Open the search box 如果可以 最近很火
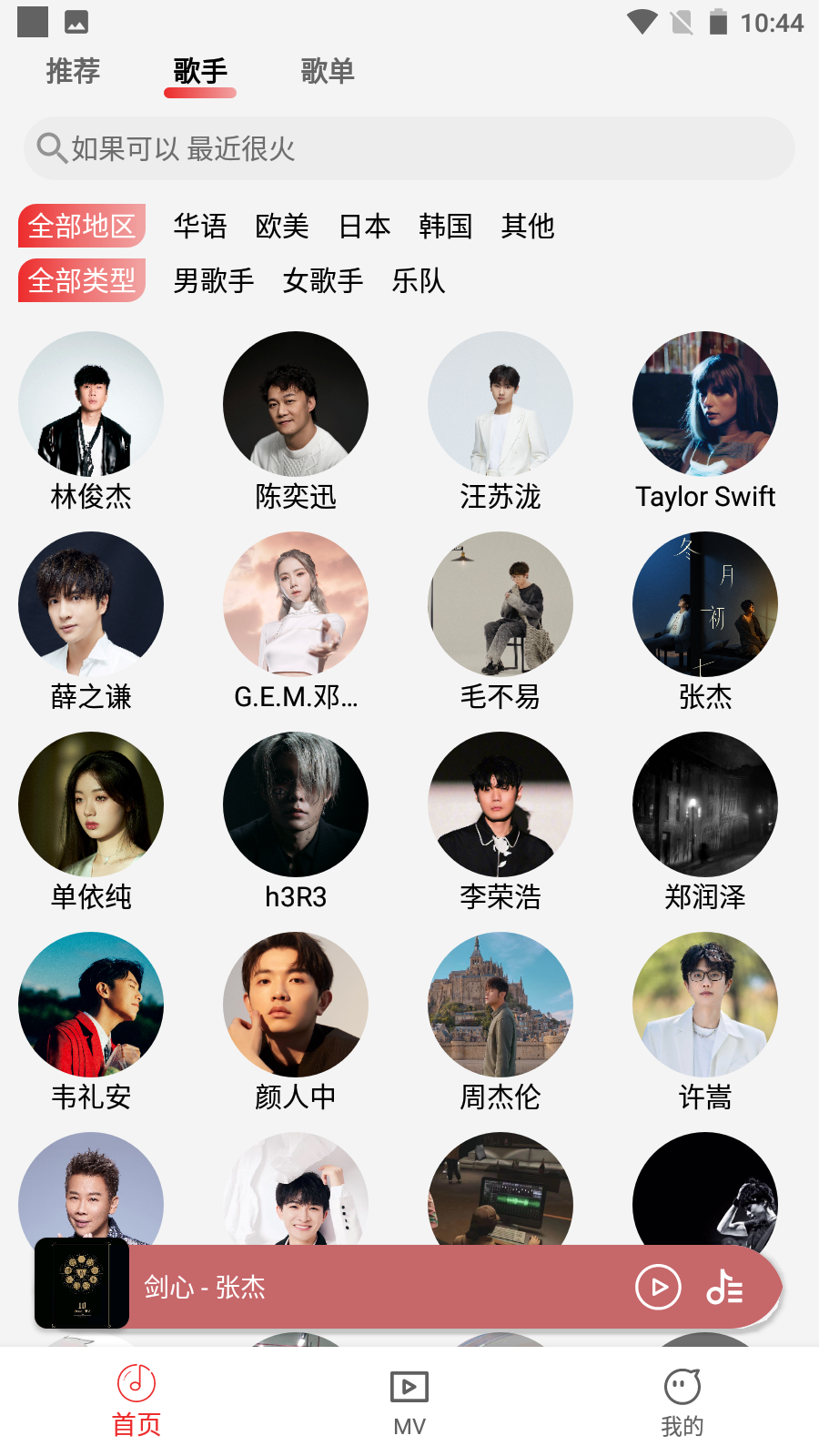 tap(409, 148)
